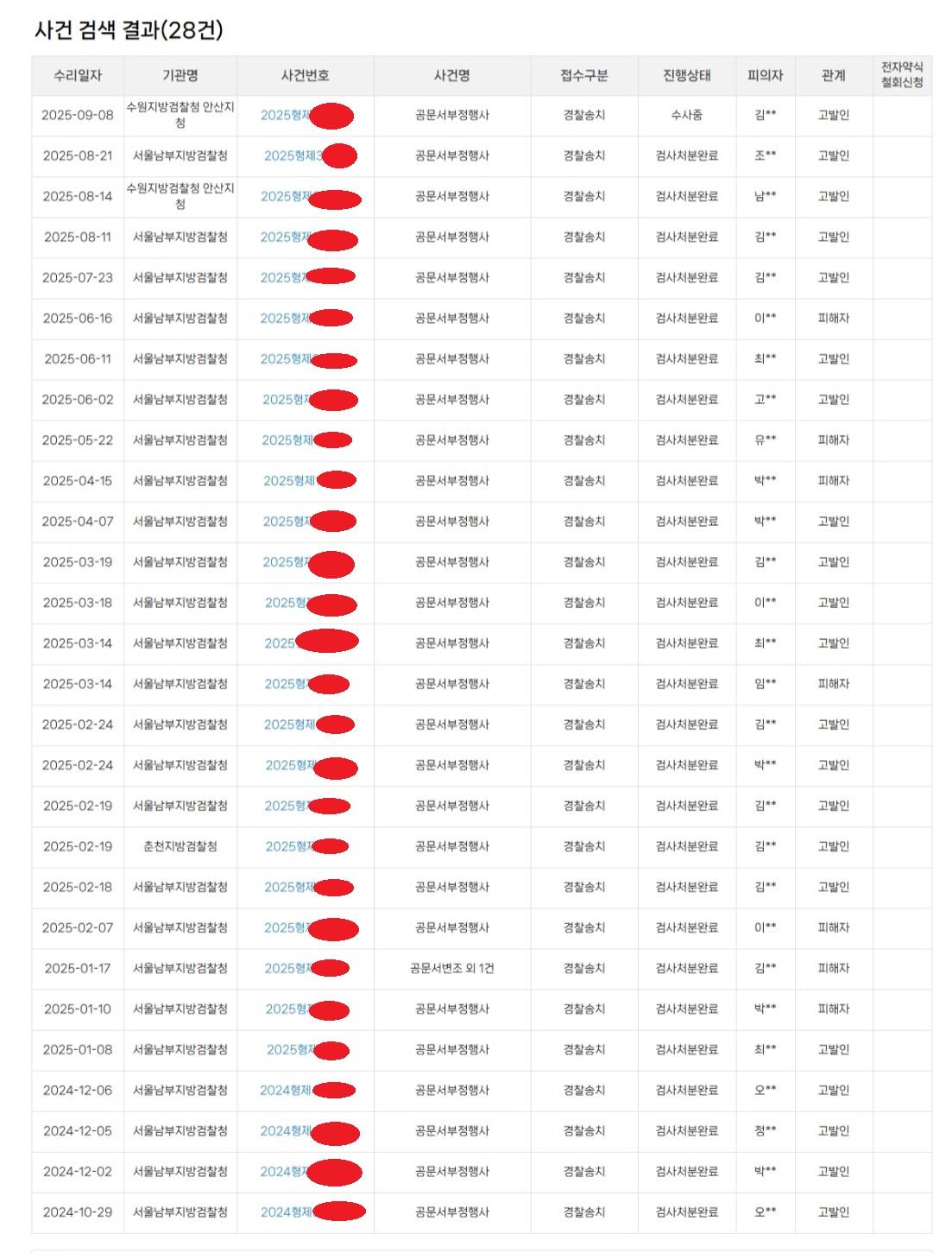The height and width of the screenshot is (1253, 952).
Task: Open the case number link dated 2024-10-29
Action: pyautogui.click(x=286, y=1212)
